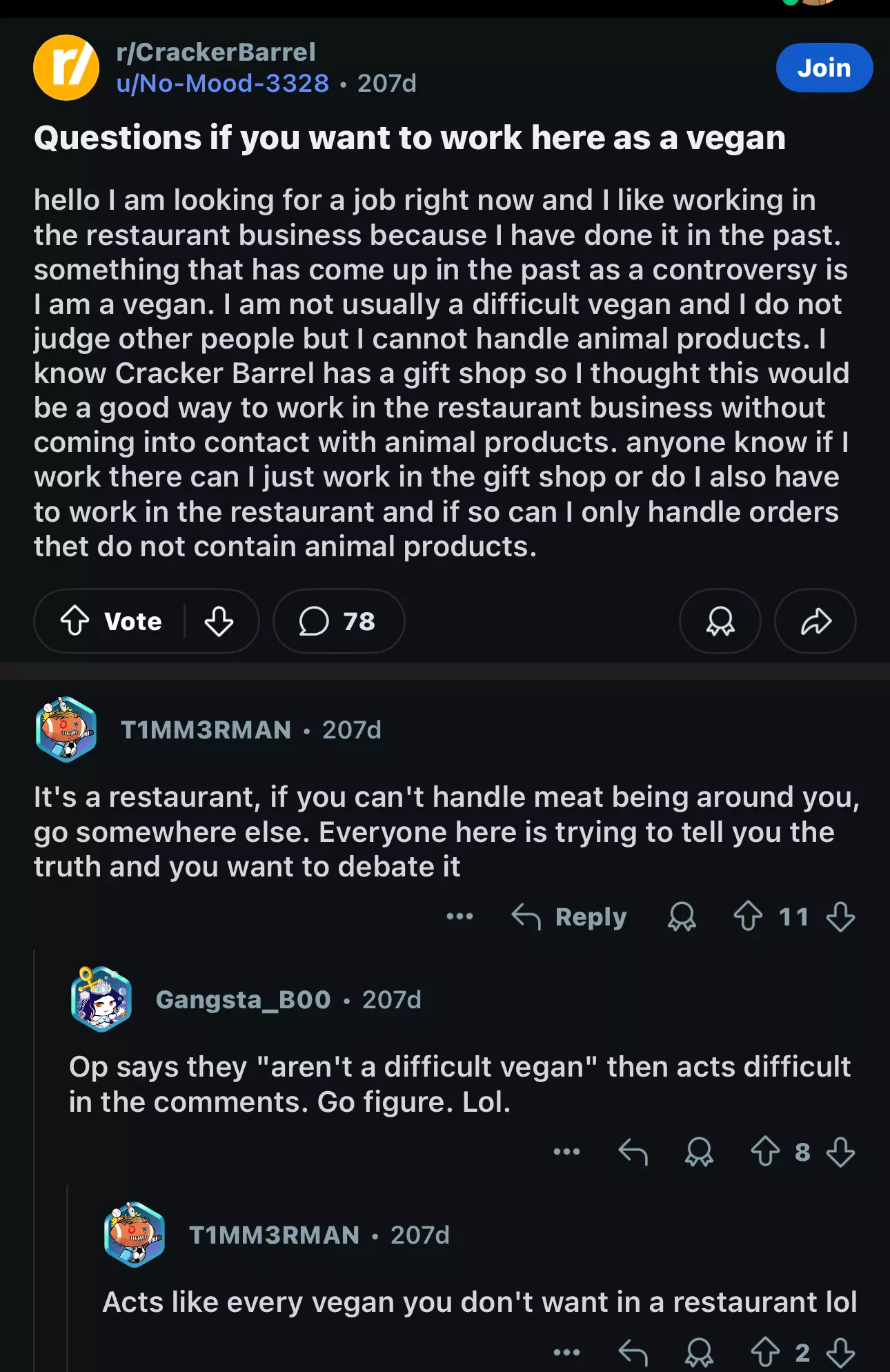Viewport: 890px width, 1372px height.
Task: Give an award to the post
Action: [x=720, y=620]
